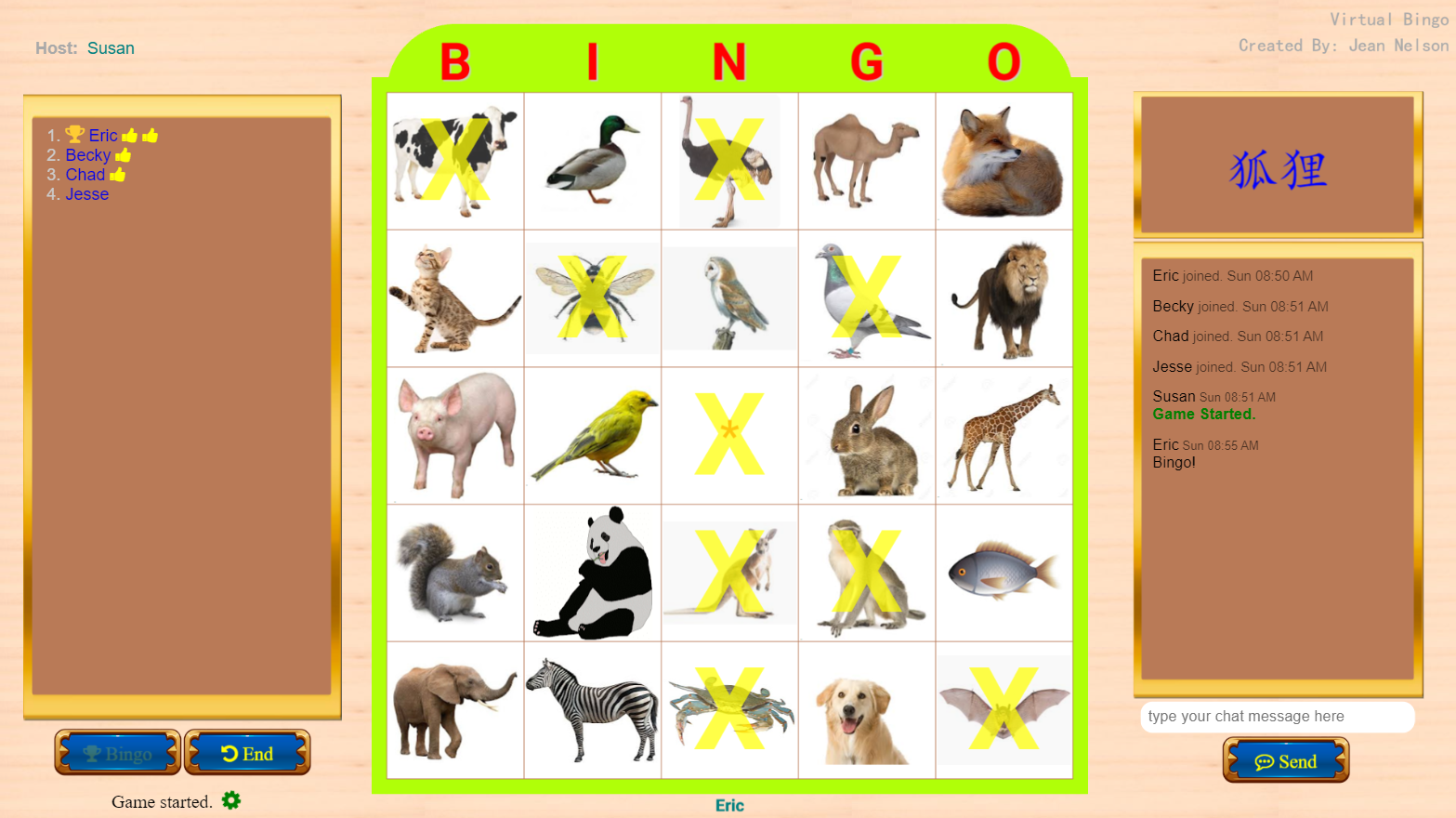
Task: Tap the fish tile
Action: (1003, 574)
